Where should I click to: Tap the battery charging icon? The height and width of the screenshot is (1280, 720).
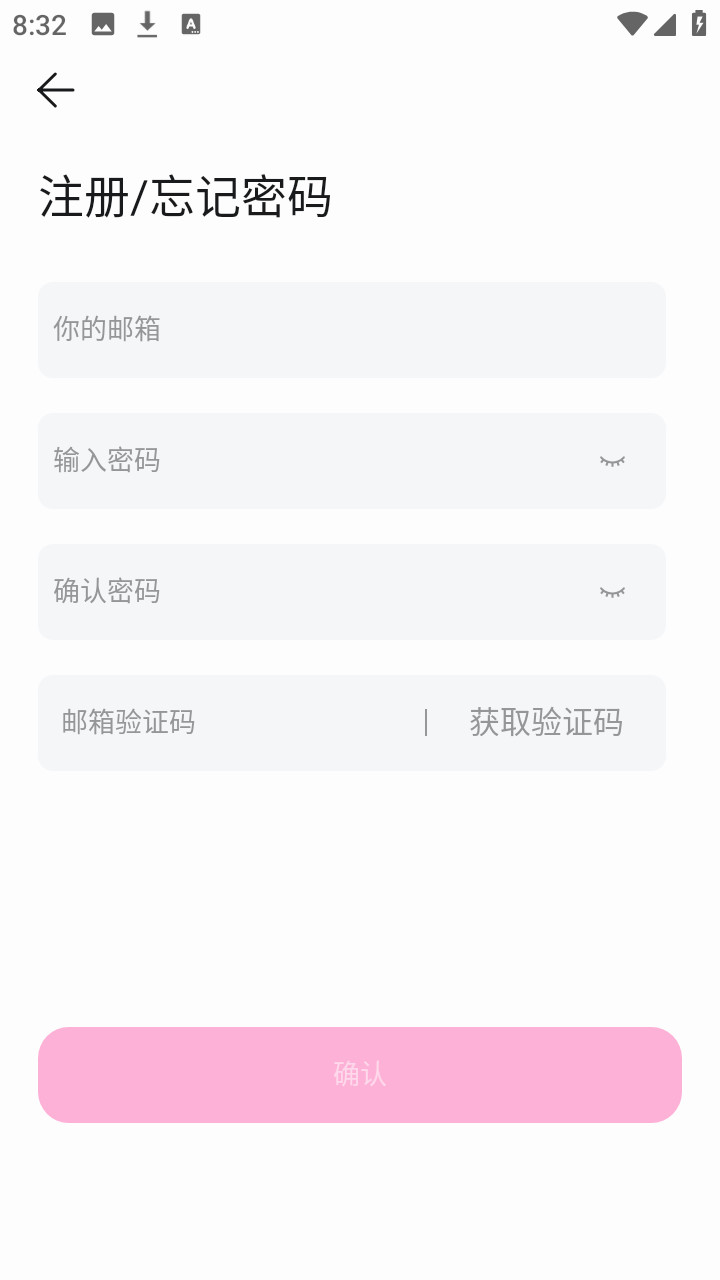coord(699,24)
